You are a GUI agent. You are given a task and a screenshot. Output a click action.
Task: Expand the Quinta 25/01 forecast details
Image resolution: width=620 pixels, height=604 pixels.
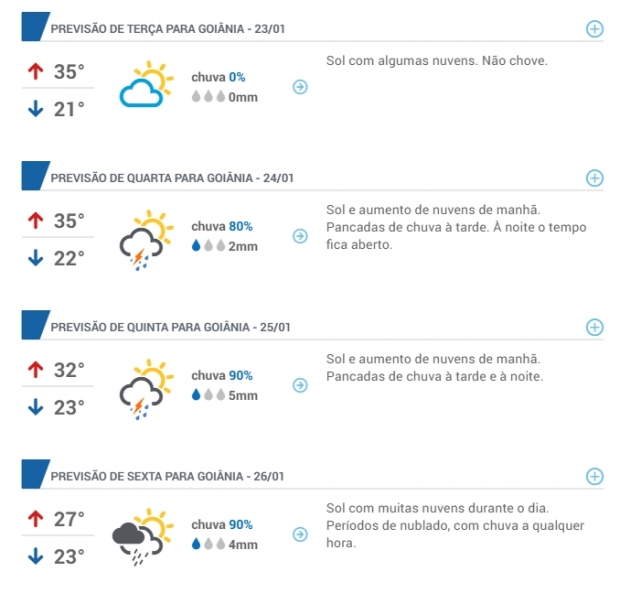[594, 327]
